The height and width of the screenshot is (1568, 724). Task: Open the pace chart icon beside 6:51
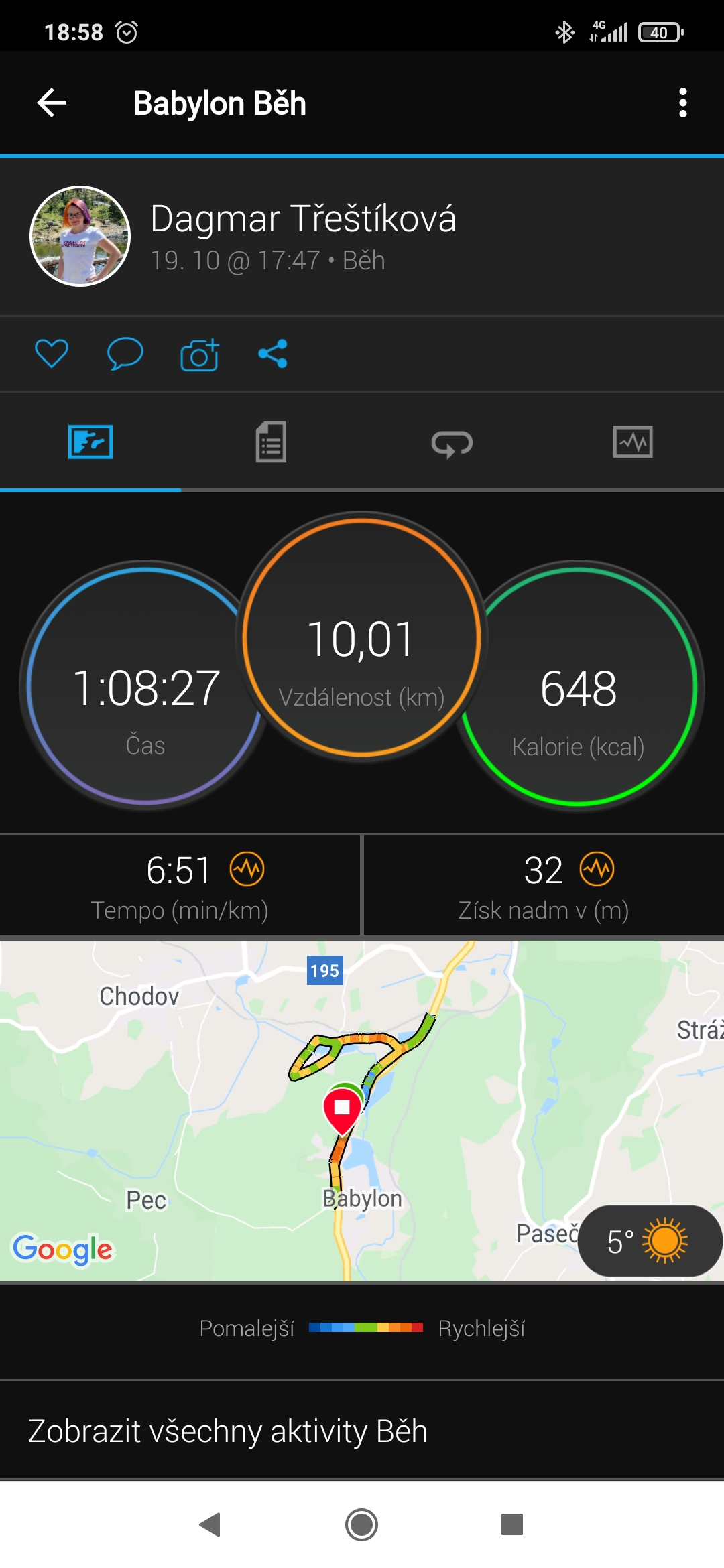pyautogui.click(x=247, y=869)
